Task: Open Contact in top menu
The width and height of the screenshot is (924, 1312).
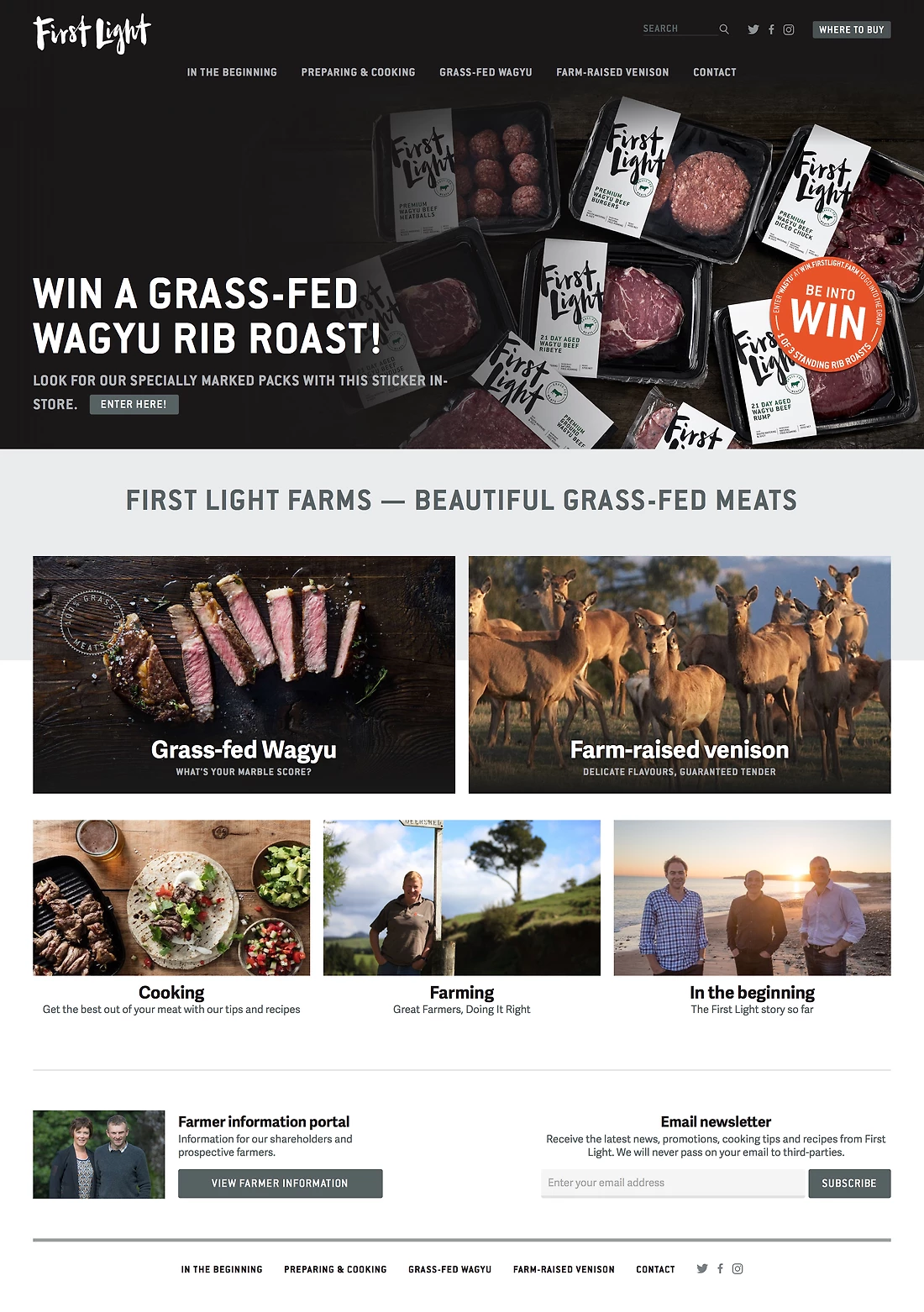Action: [714, 72]
